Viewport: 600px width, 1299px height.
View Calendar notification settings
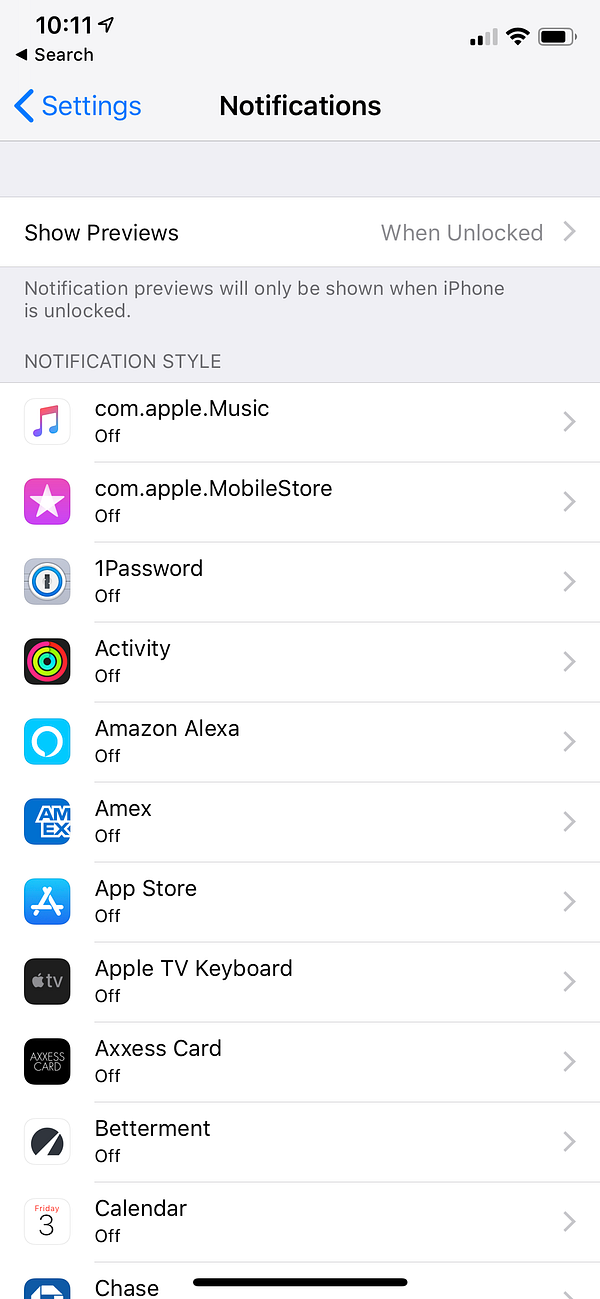(300, 1222)
